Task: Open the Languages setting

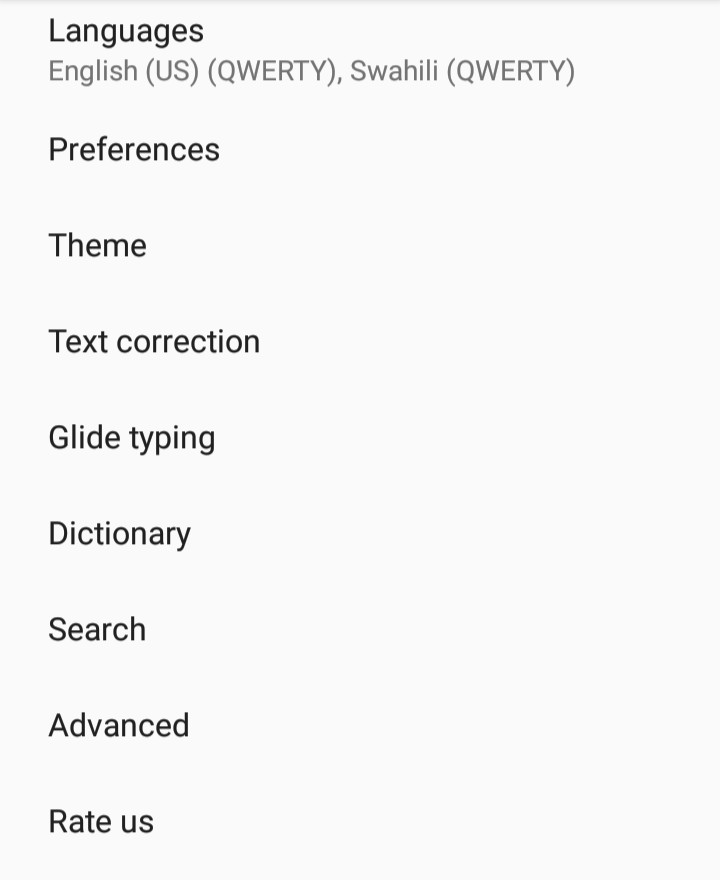Action: (x=126, y=50)
